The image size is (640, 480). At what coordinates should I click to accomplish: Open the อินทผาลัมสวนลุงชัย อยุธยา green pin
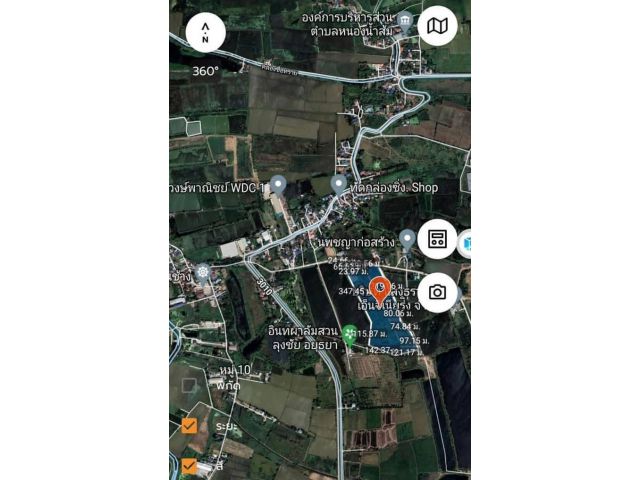pos(349,335)
